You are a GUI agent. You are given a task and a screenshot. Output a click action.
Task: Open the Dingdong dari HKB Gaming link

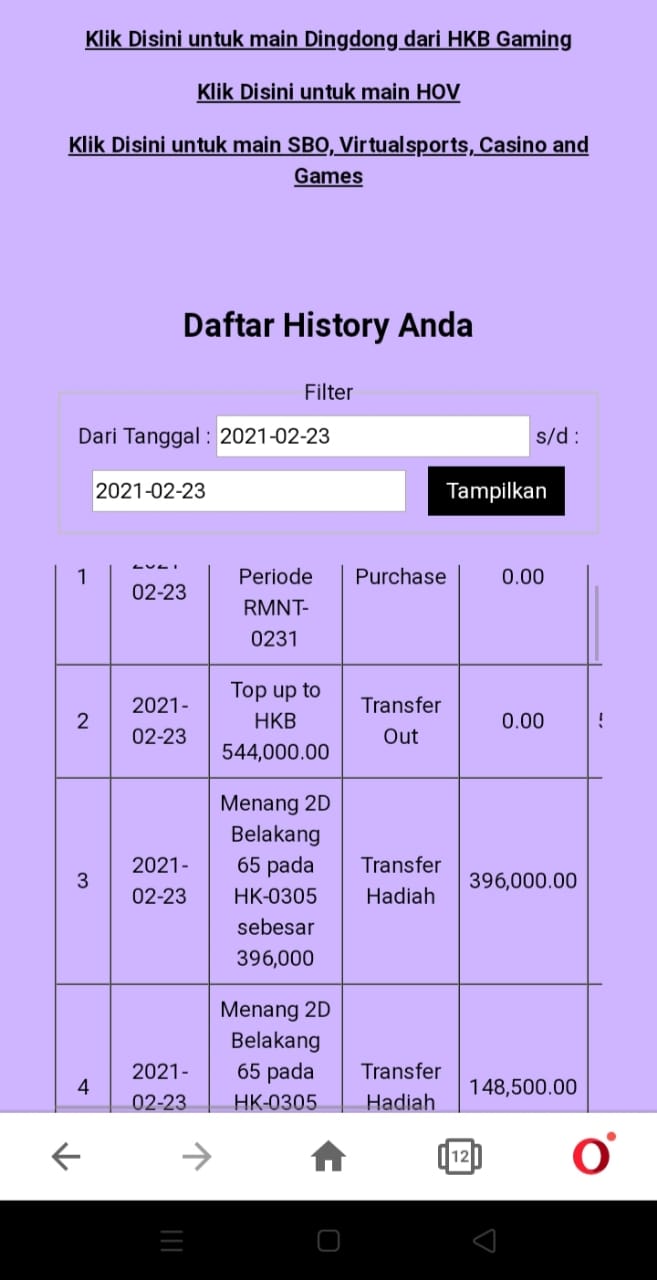[328, 40]
